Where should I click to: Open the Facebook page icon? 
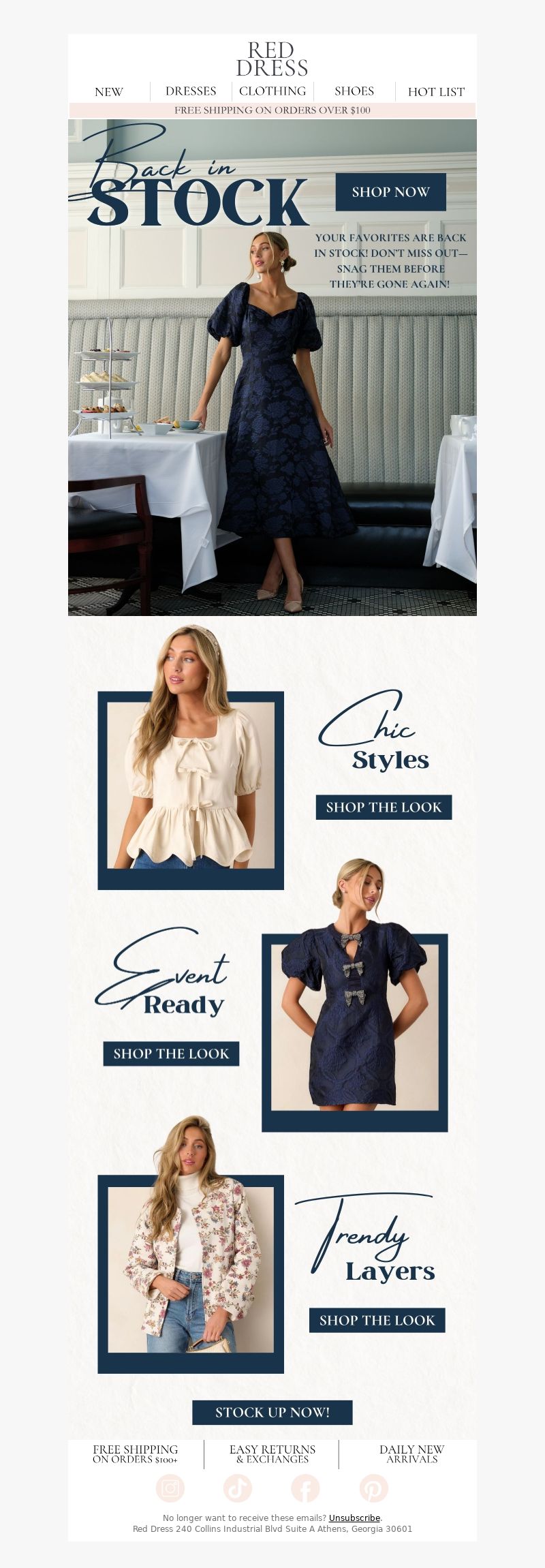point(305,1488)
